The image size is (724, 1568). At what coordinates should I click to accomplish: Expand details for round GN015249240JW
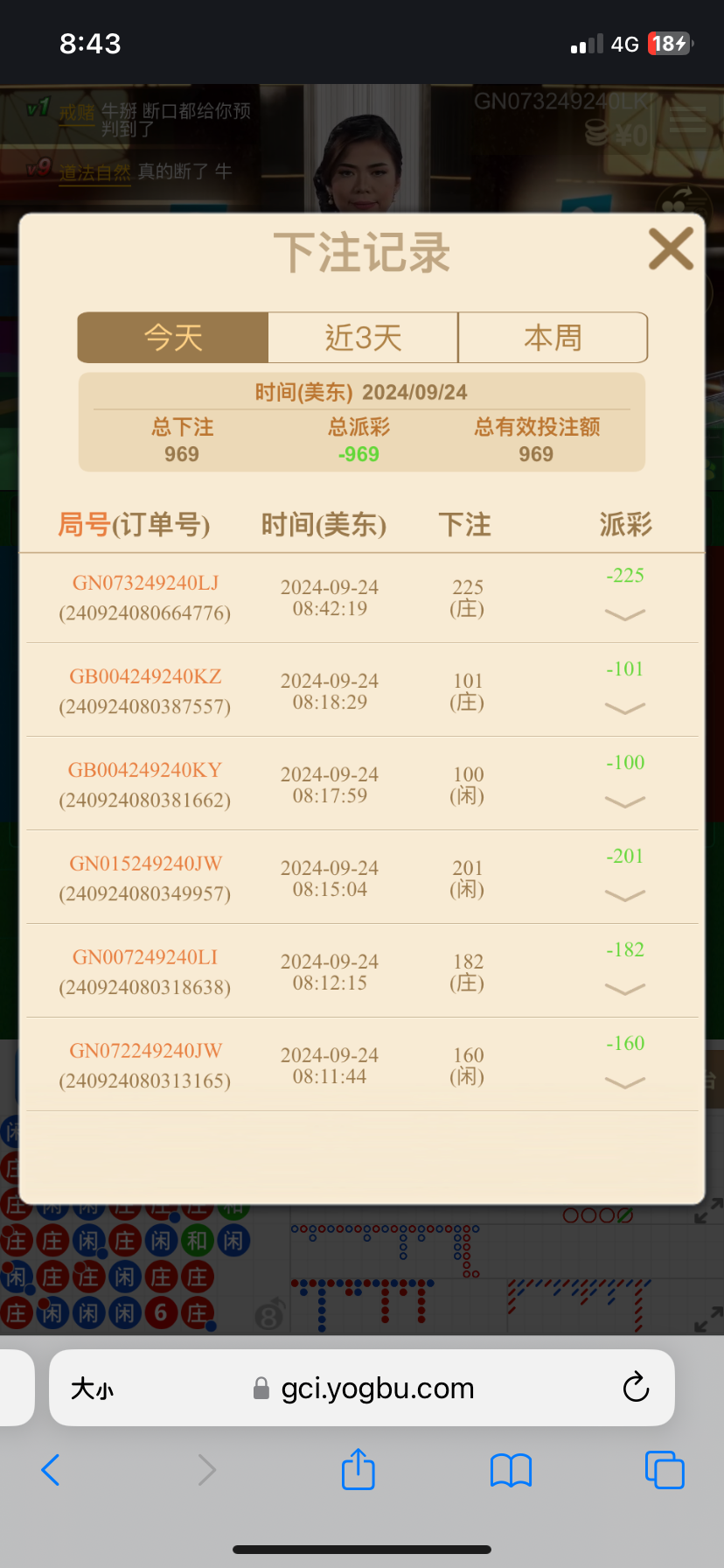click(624, 895)
